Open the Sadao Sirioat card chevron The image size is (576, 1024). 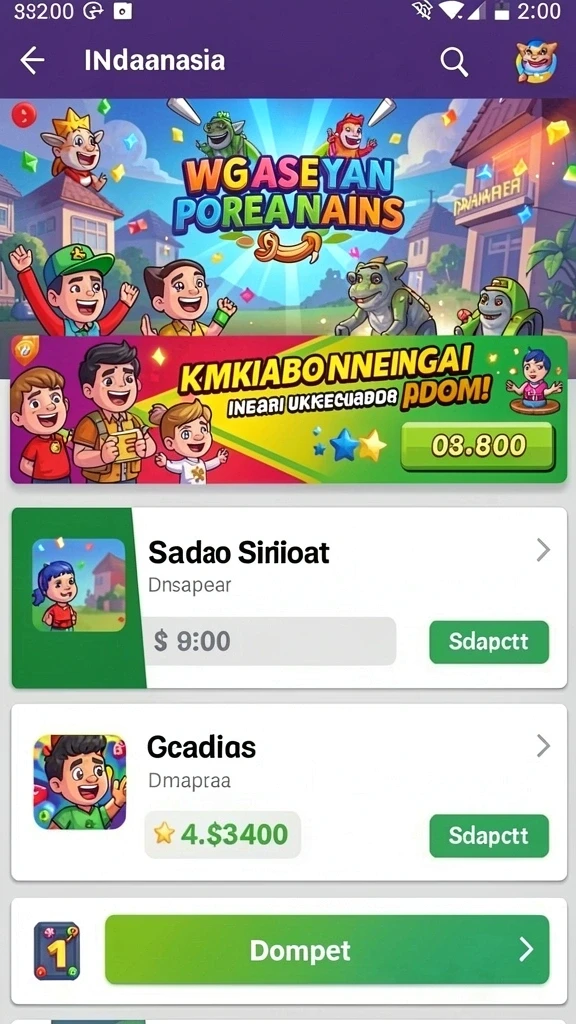click(x=543, y=551)
